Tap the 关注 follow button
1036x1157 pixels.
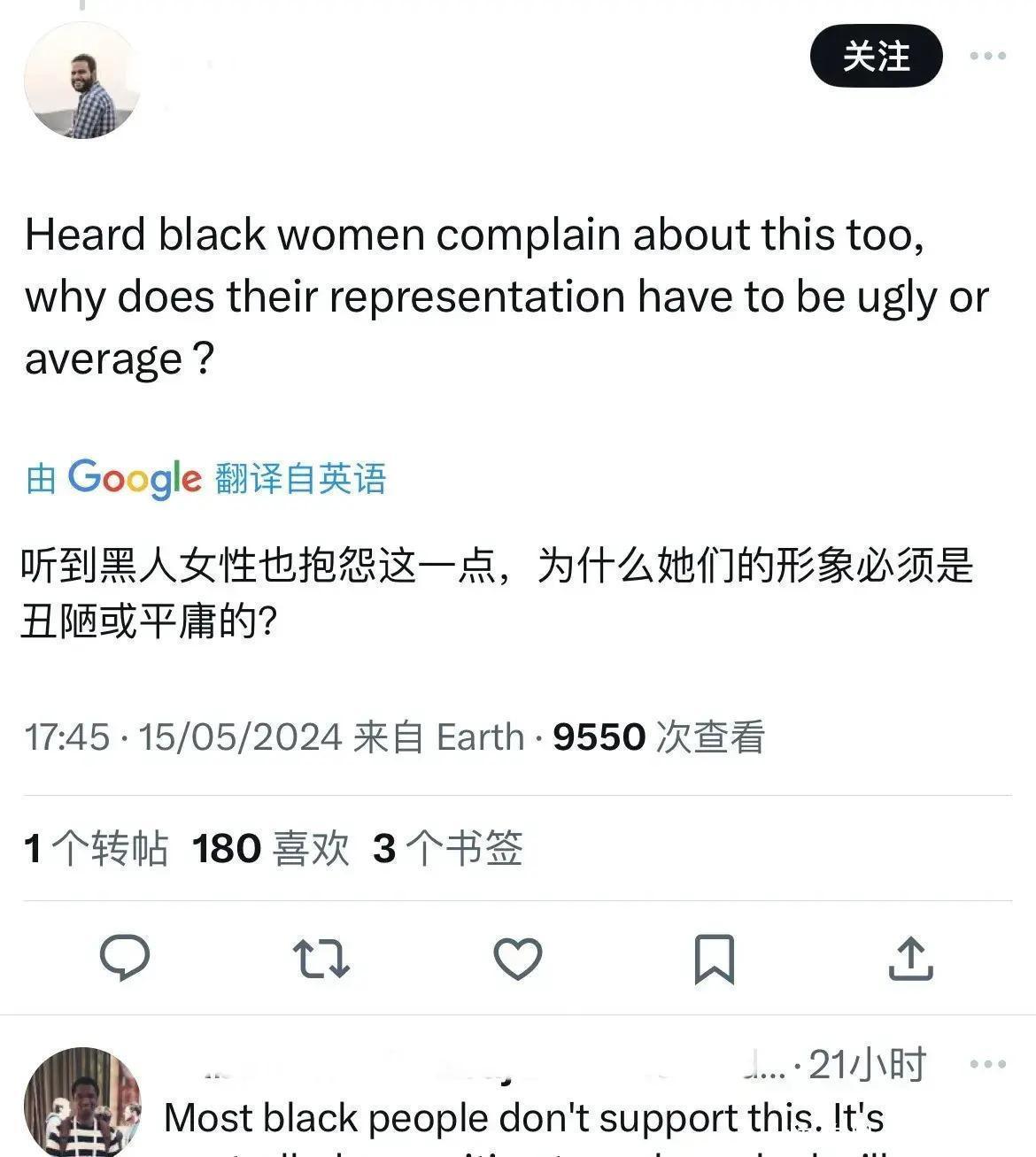(876, 57)
